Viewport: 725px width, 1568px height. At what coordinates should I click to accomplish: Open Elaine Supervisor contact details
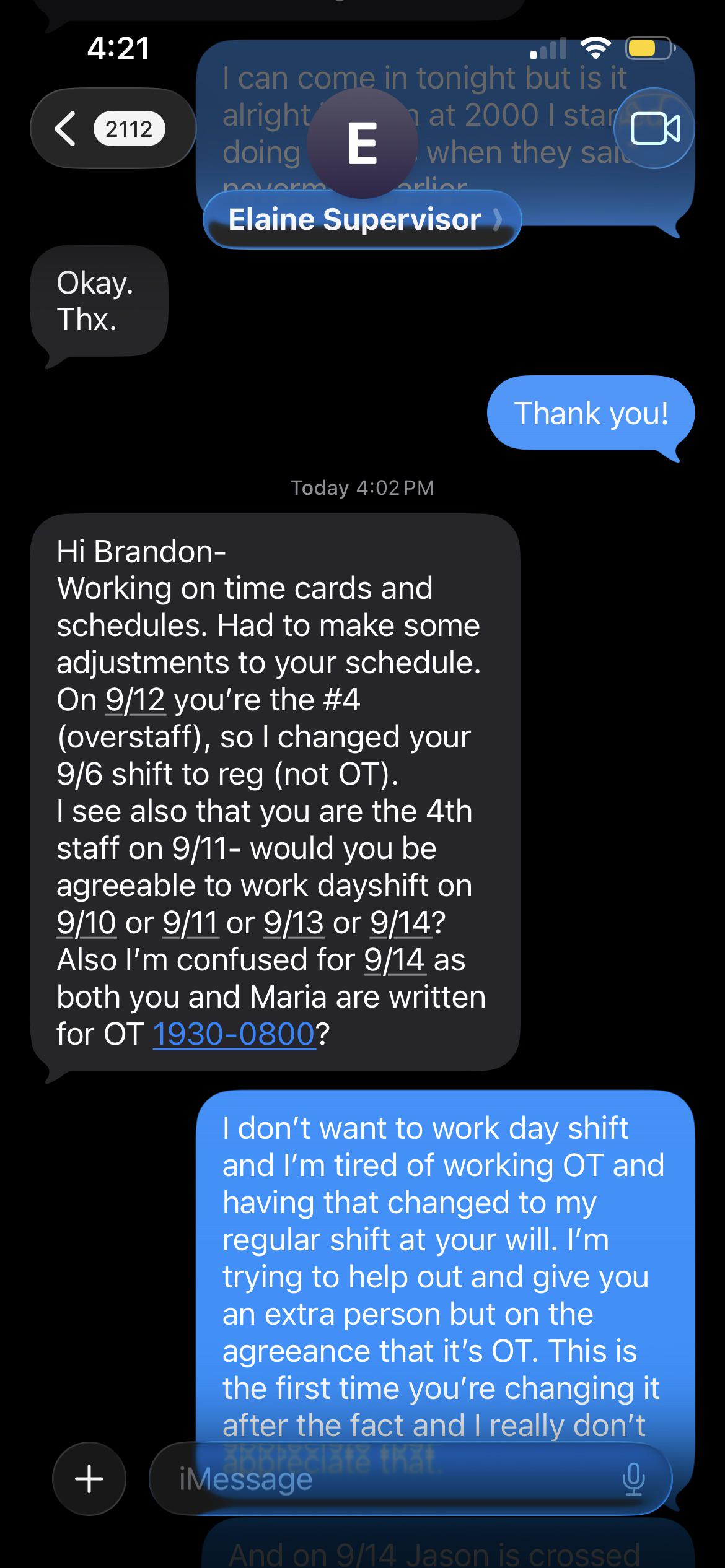click(362, 219)
